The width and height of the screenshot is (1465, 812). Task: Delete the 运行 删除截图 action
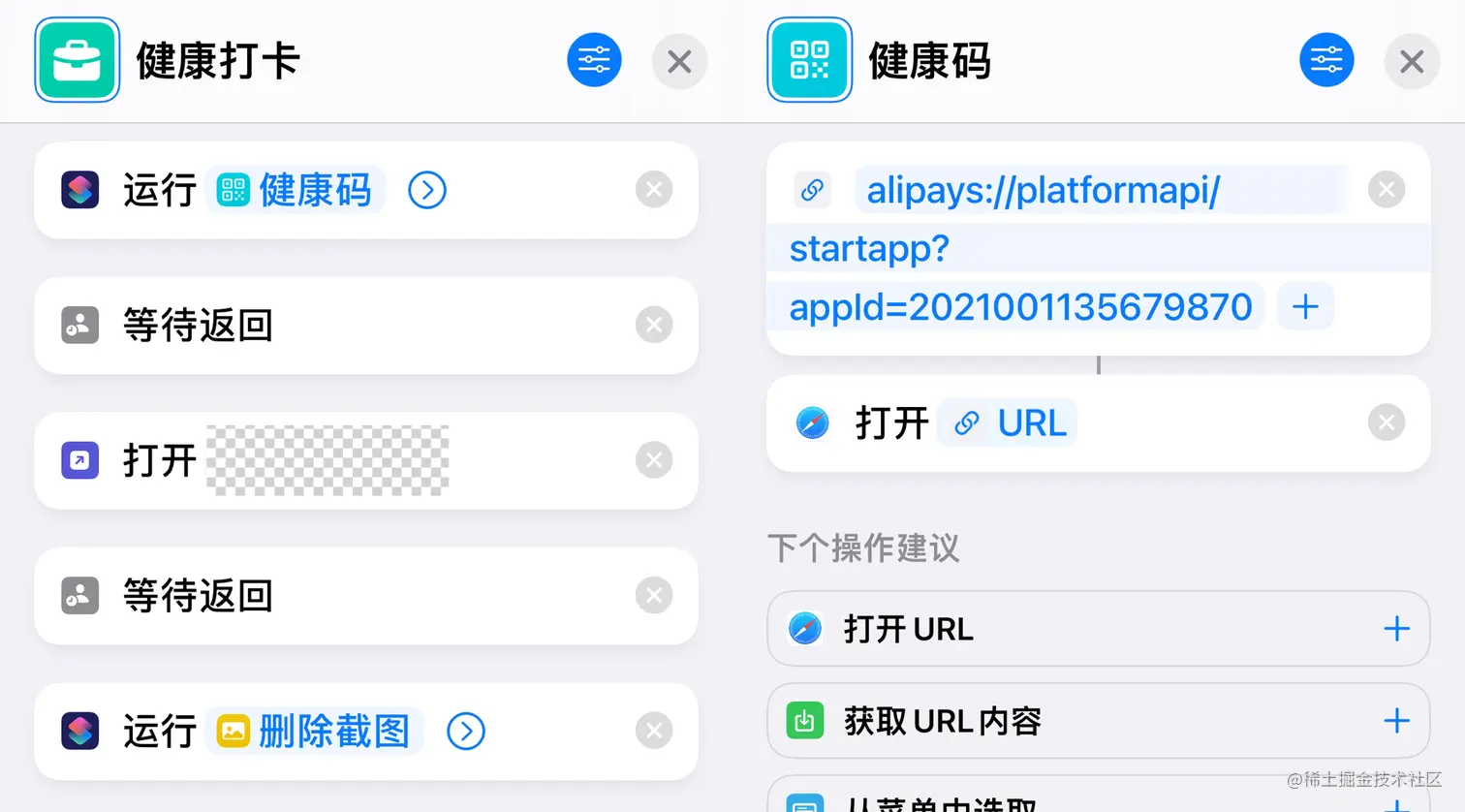point(654,731)
